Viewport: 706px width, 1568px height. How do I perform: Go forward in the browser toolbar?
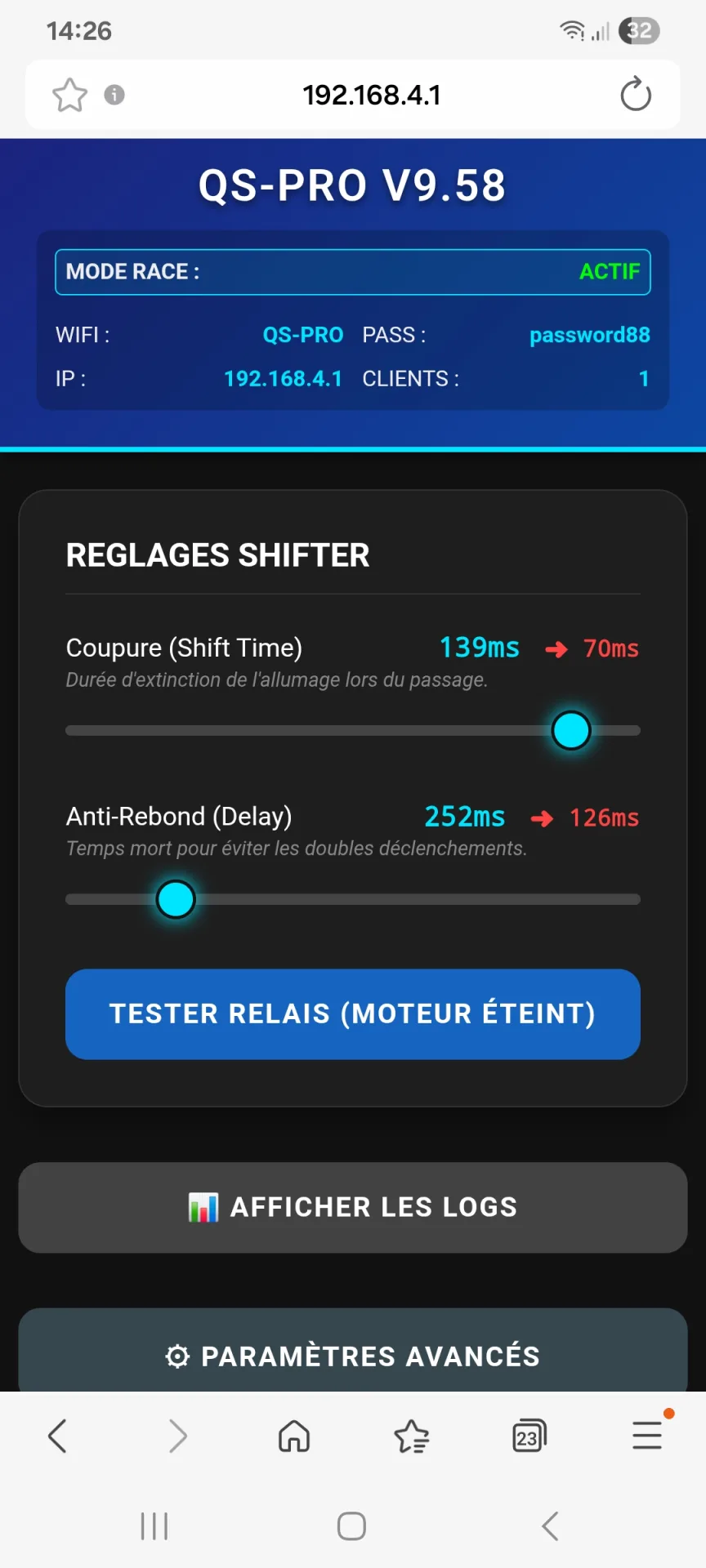coord(177,1436)
